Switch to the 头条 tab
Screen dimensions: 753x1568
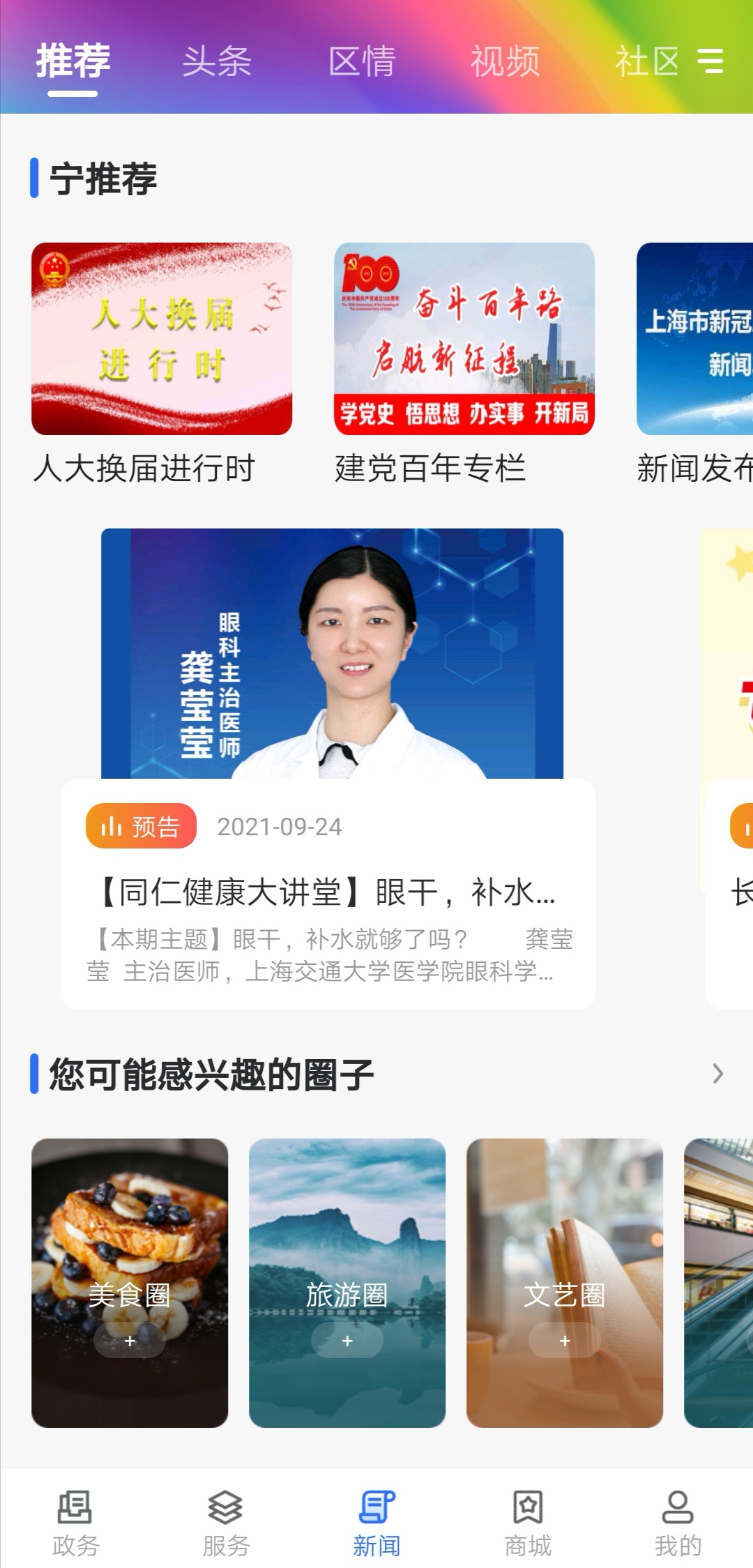(x=217, y=61)
